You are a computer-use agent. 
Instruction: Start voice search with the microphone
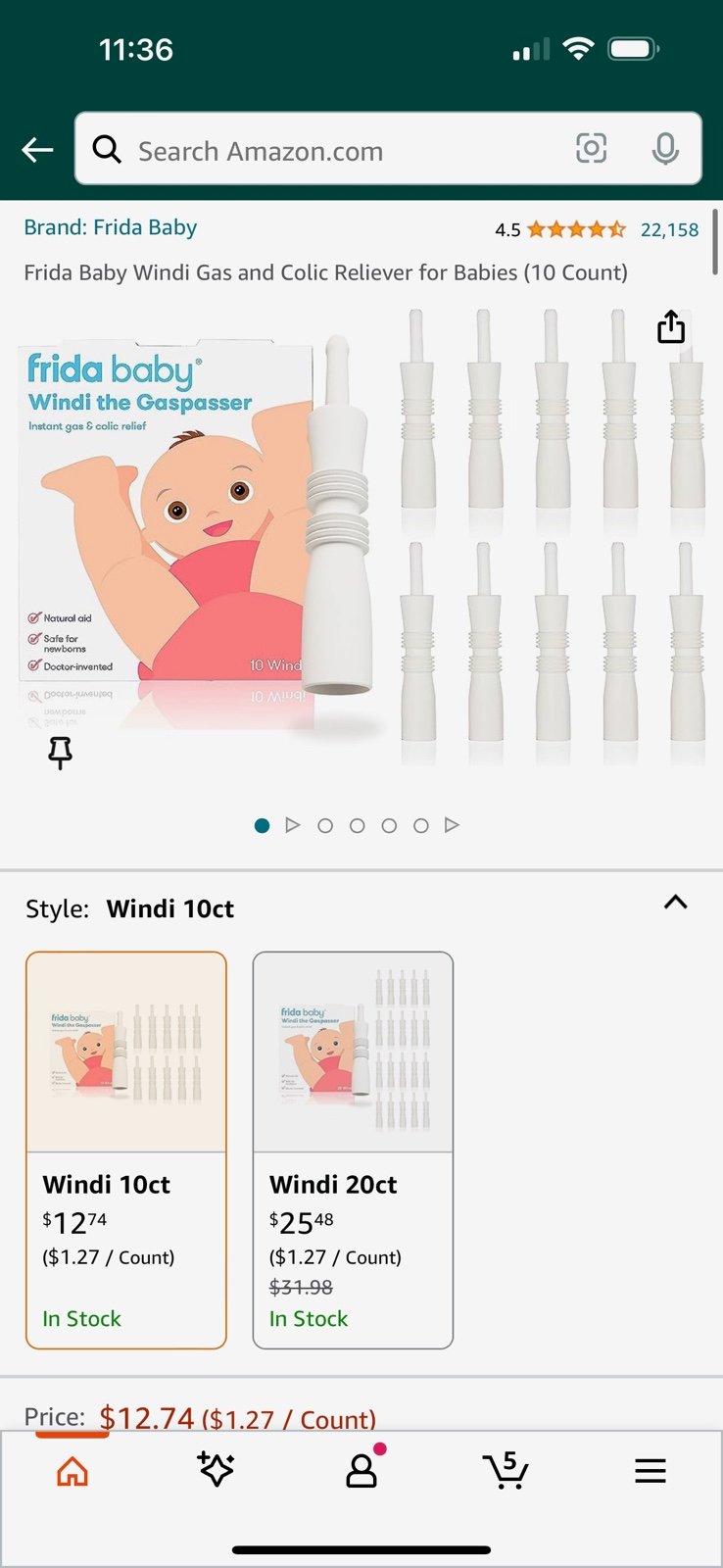point(665,149)
